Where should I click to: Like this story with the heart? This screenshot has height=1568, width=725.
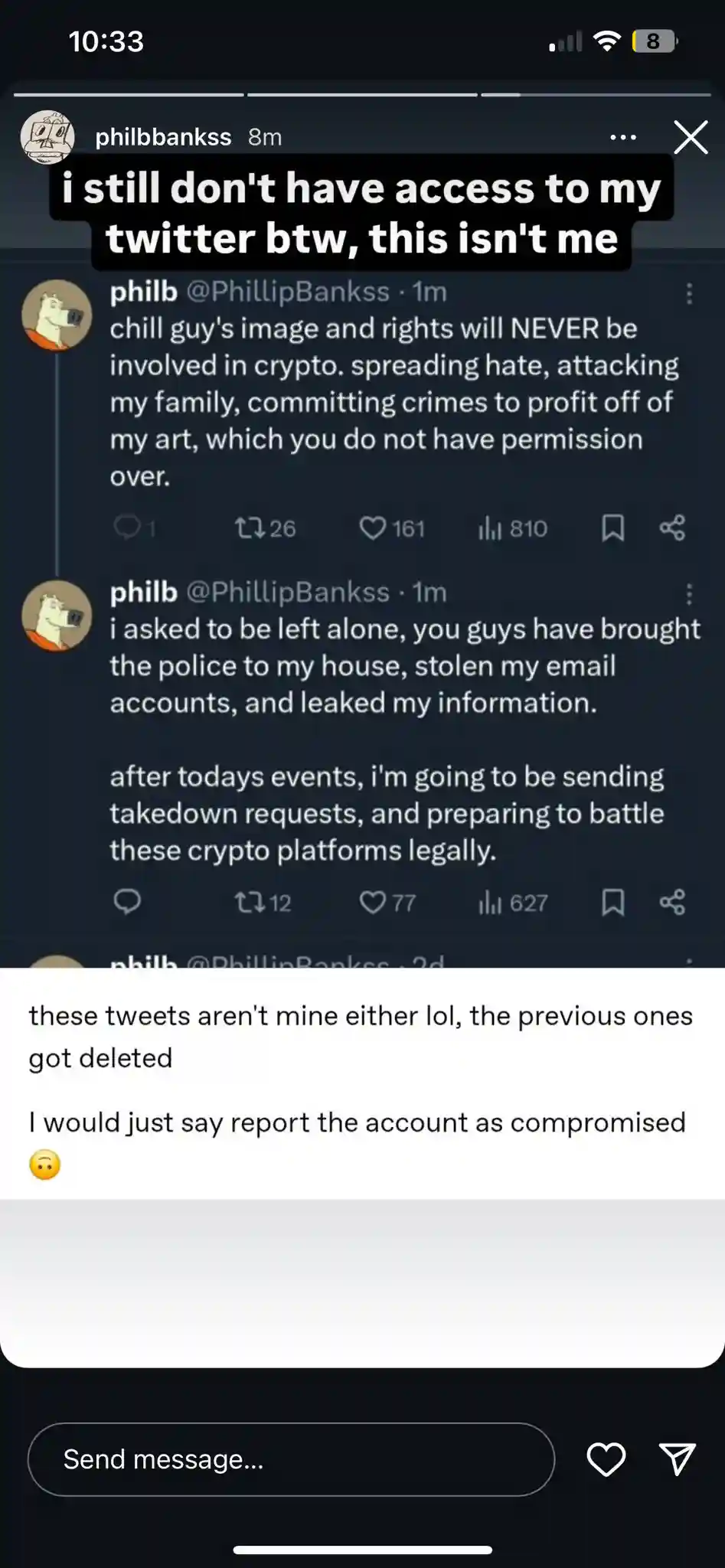point(606,1459)
